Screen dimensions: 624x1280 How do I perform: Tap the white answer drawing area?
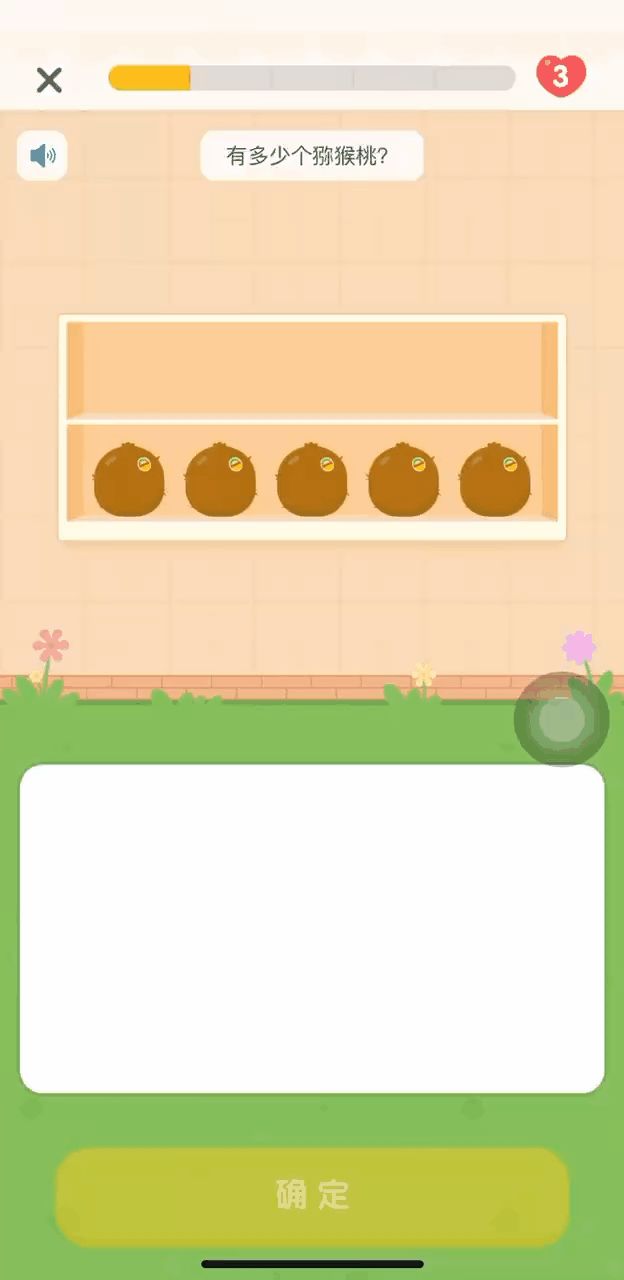312,928
